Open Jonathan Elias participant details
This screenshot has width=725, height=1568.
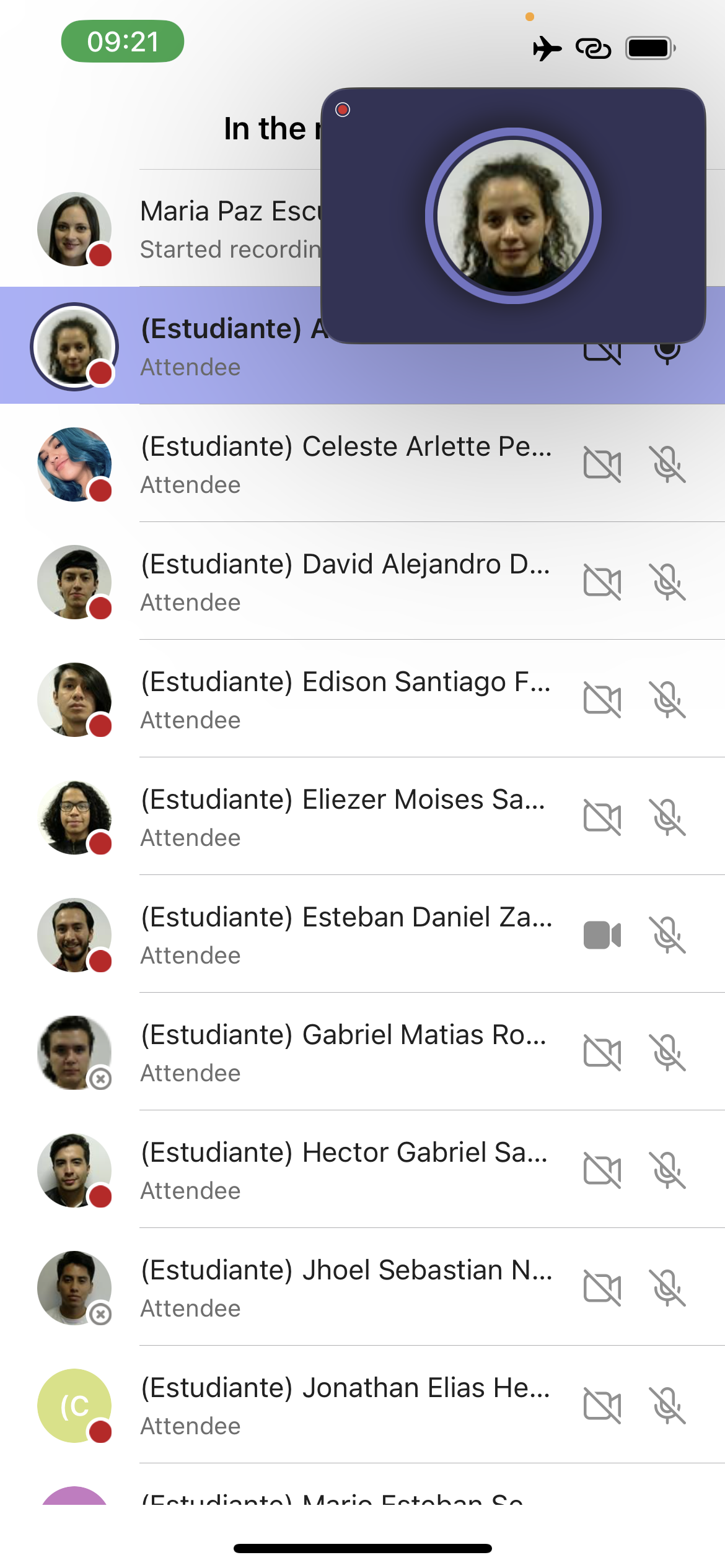pos(346,1405)
